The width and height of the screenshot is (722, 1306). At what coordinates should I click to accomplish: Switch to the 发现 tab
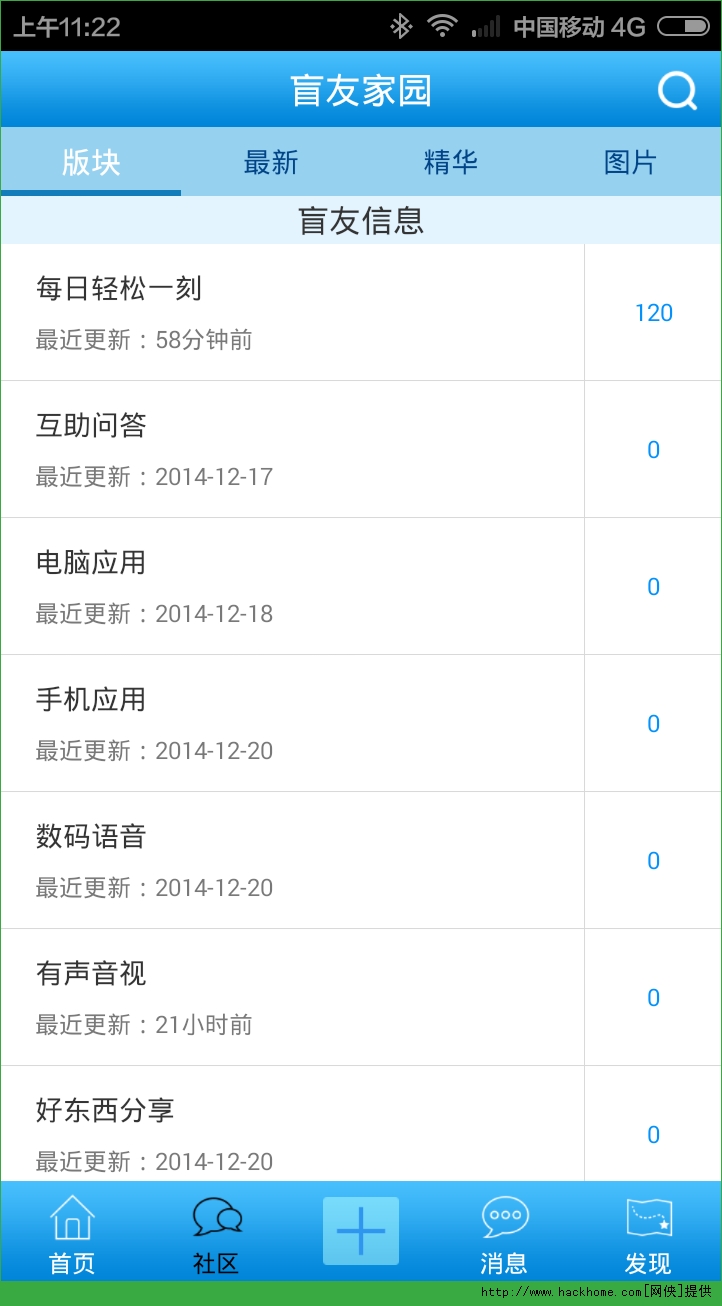click(648, 1234)
